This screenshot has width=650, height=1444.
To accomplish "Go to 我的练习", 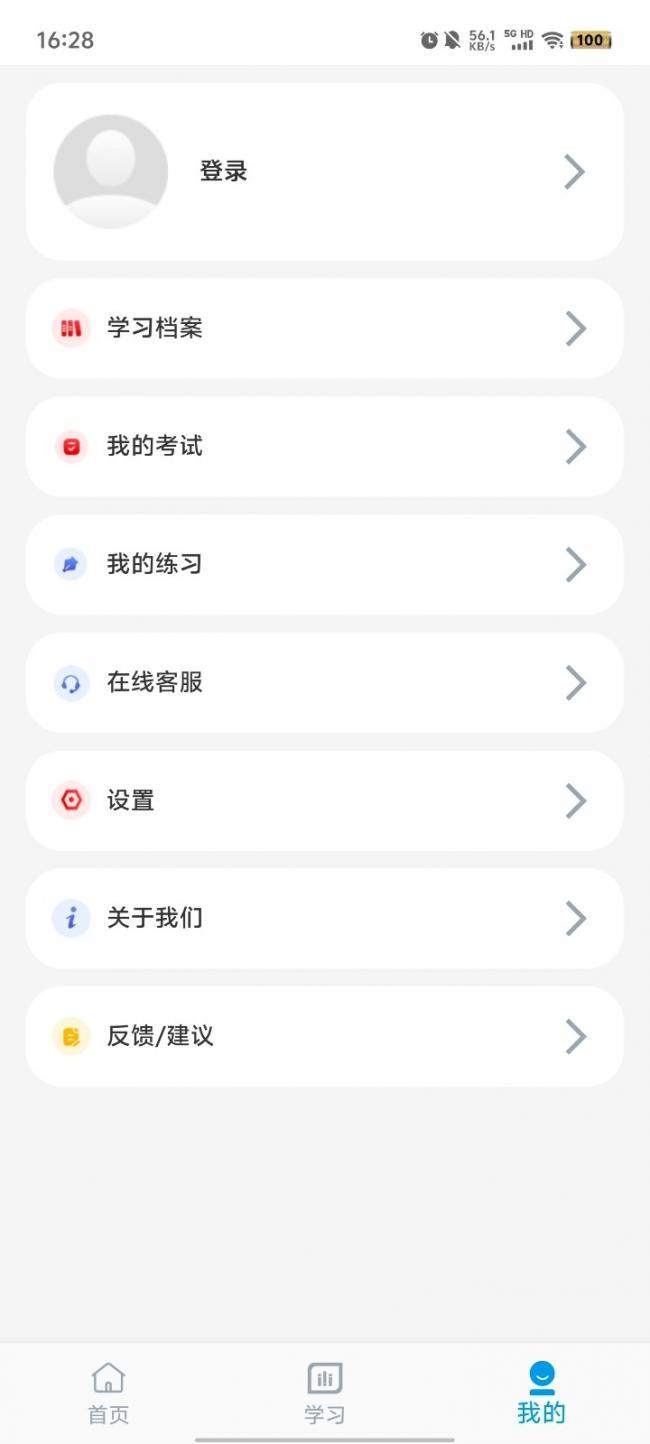I will tap(324, 564).
